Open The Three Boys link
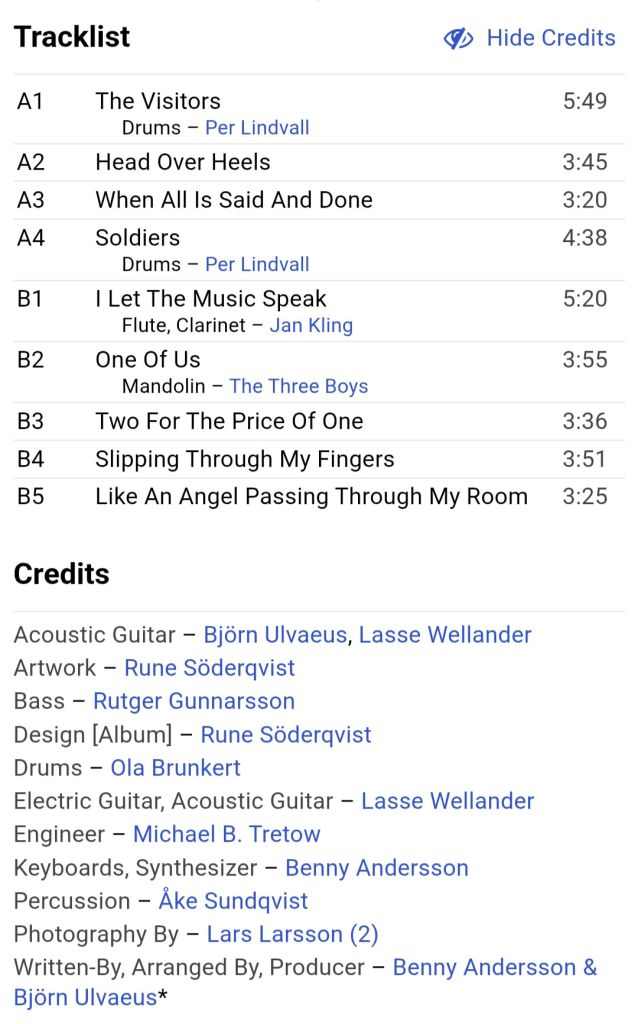Image resolution: width=638 pixels, height=1024 pixels. pos(298,386)
